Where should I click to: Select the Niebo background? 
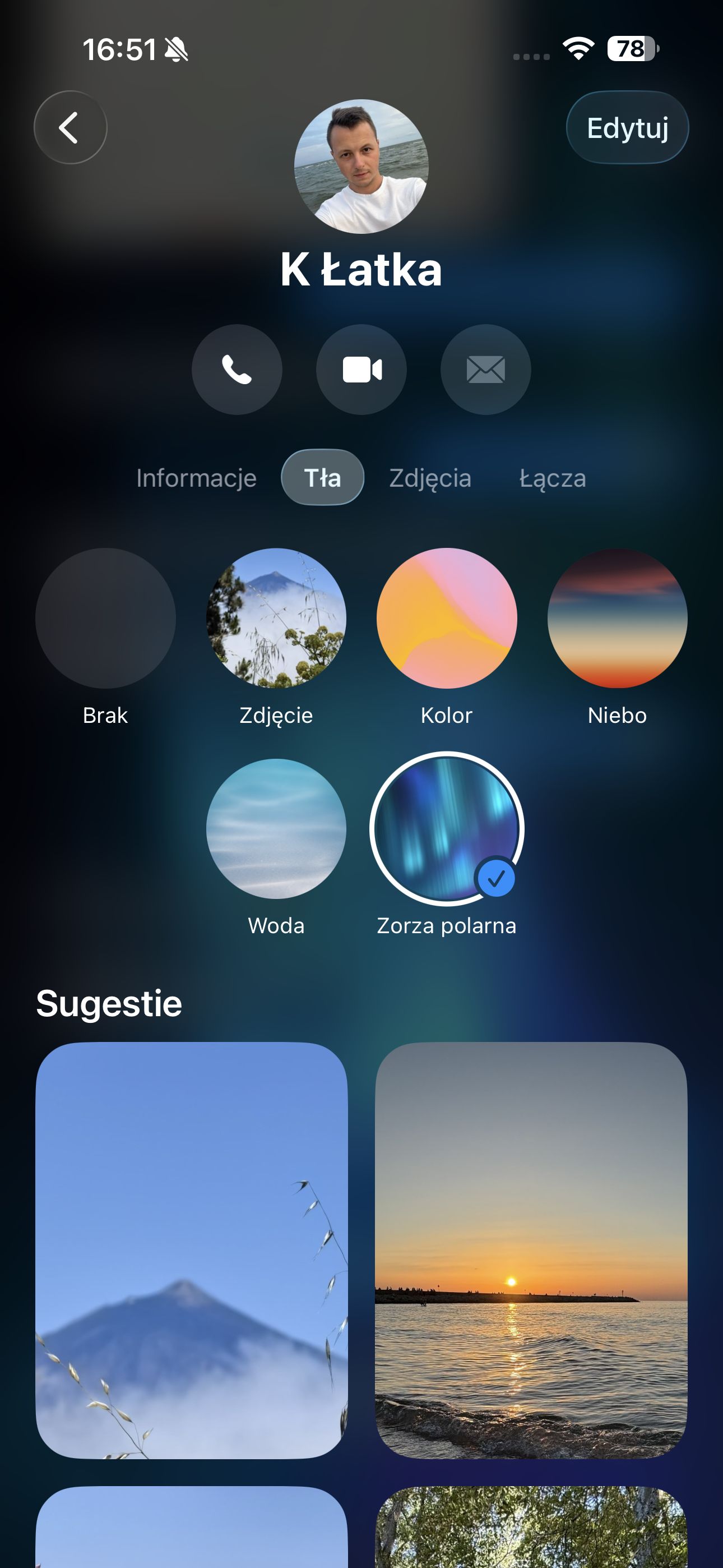(x=617, y=618)
